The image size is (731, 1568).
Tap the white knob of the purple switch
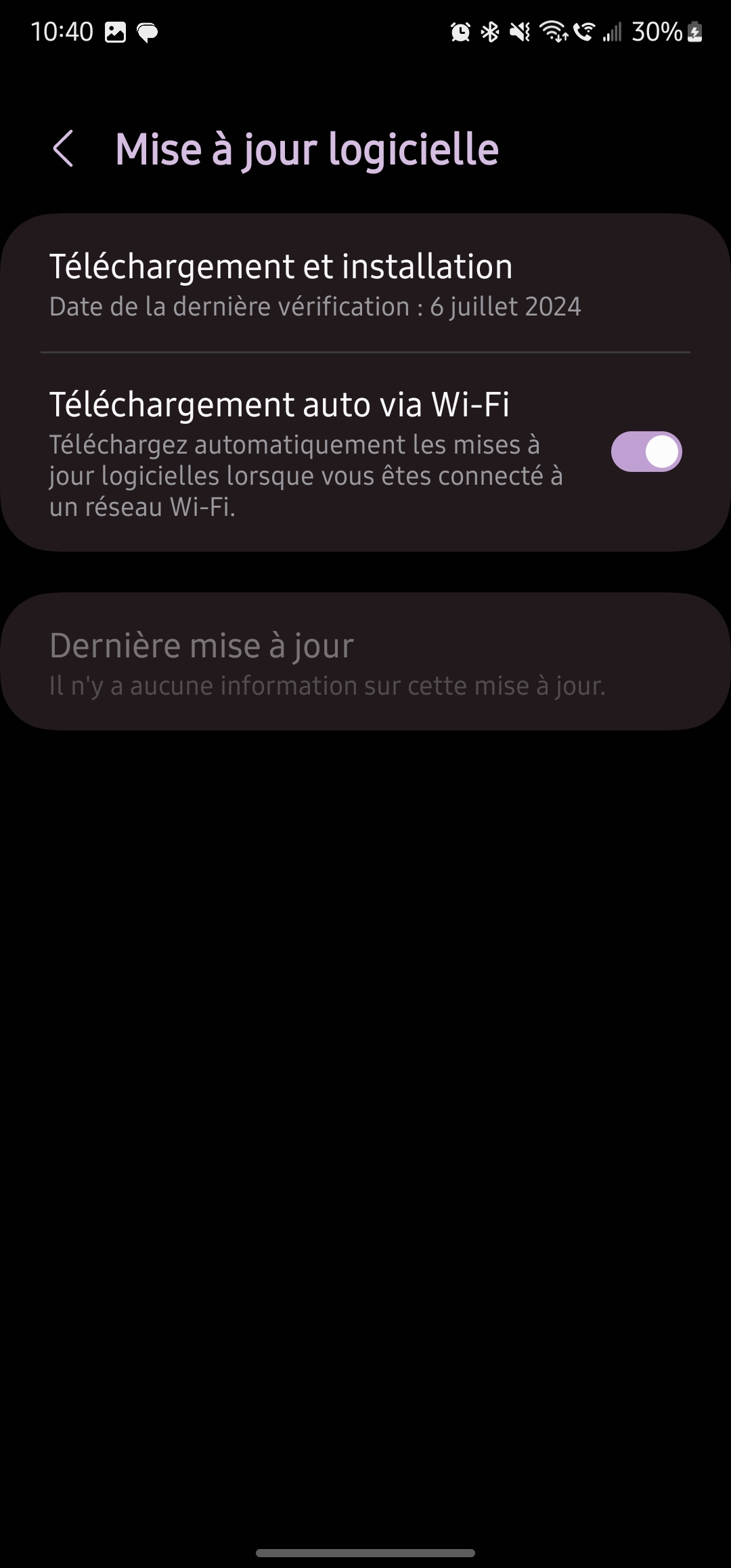660,450
